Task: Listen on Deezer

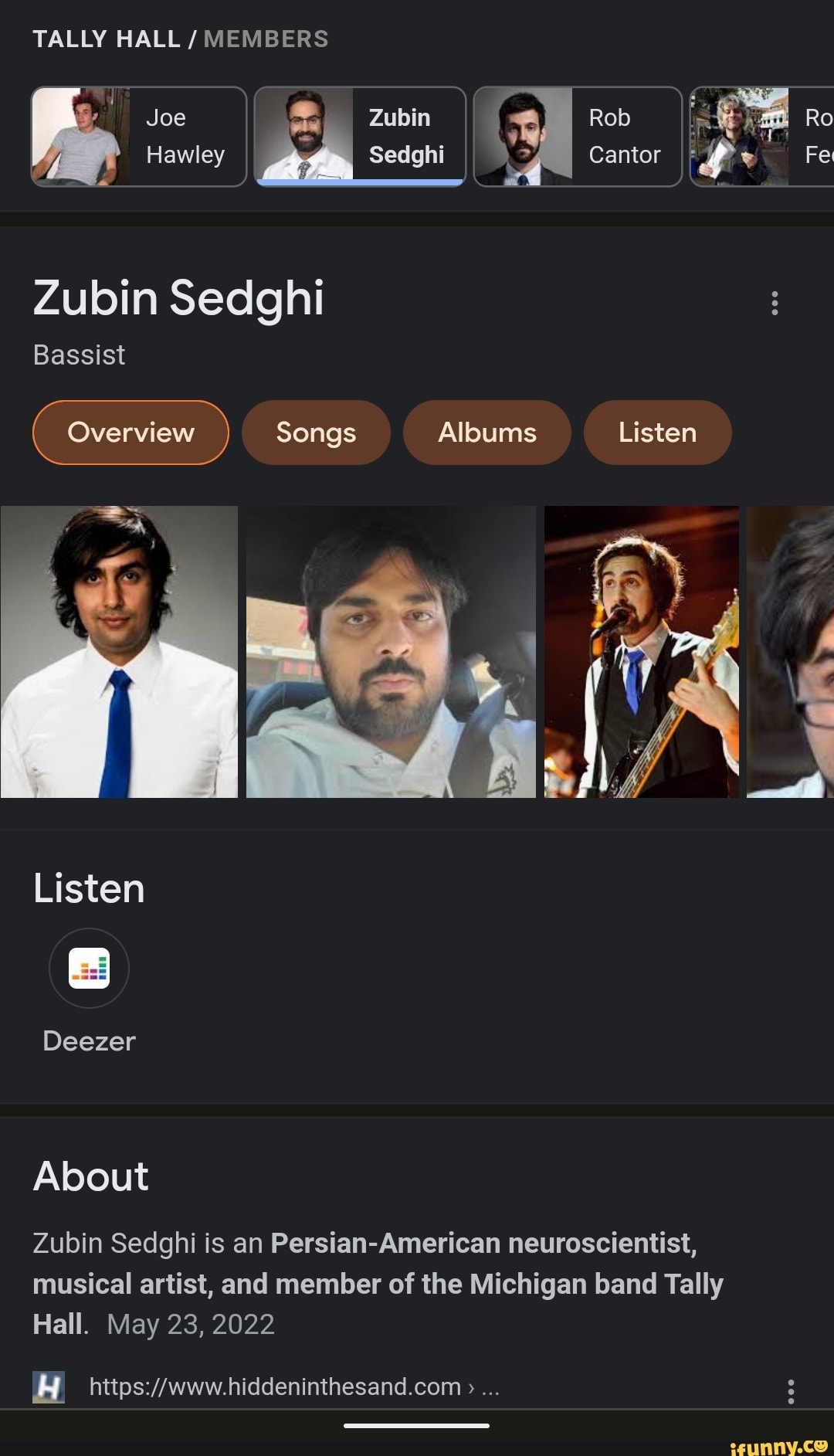Action: tap(89, 969)
